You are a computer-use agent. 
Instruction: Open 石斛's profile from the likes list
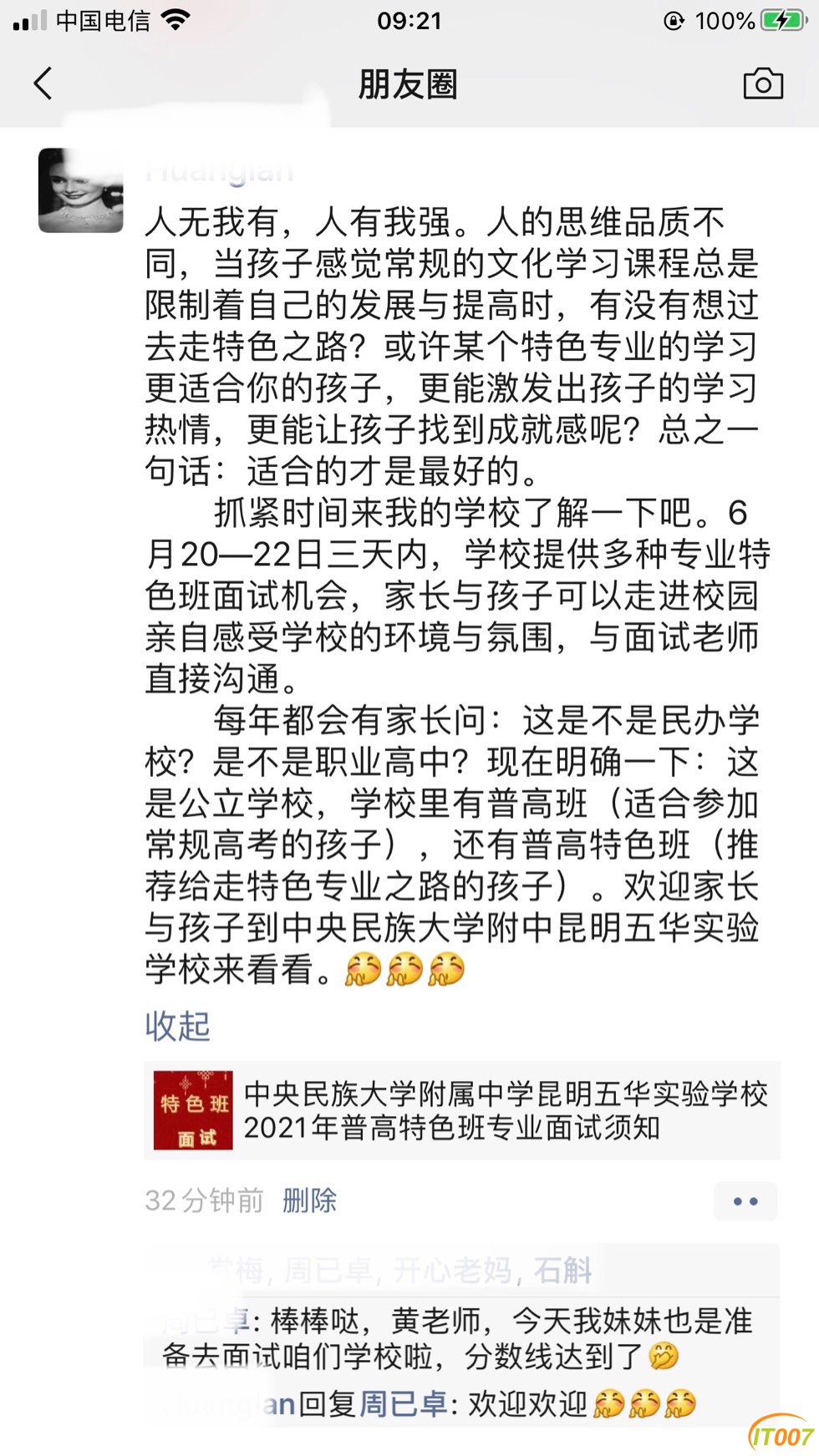562,1271
